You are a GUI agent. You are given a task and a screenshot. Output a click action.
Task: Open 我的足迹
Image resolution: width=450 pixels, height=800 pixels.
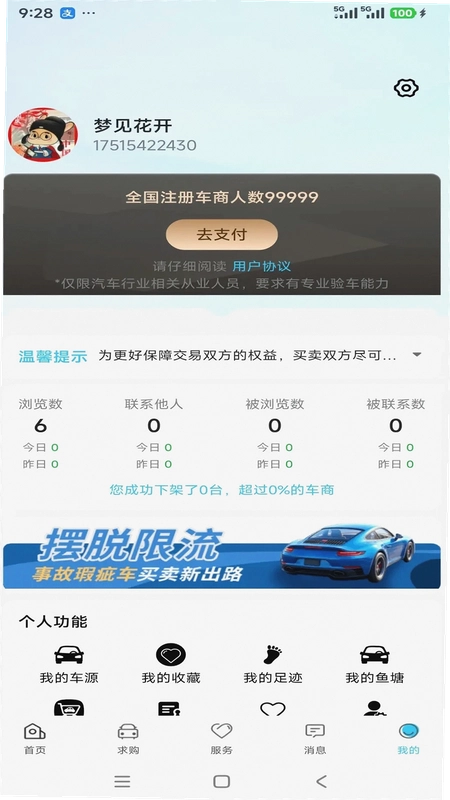[273, 664]
